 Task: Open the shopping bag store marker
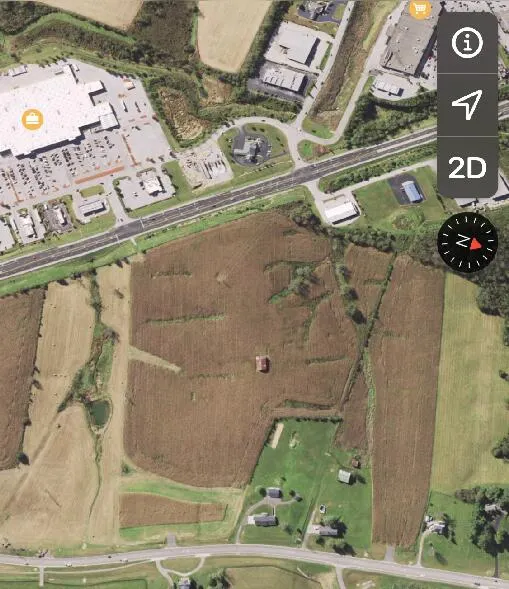[x=33, y=119]
